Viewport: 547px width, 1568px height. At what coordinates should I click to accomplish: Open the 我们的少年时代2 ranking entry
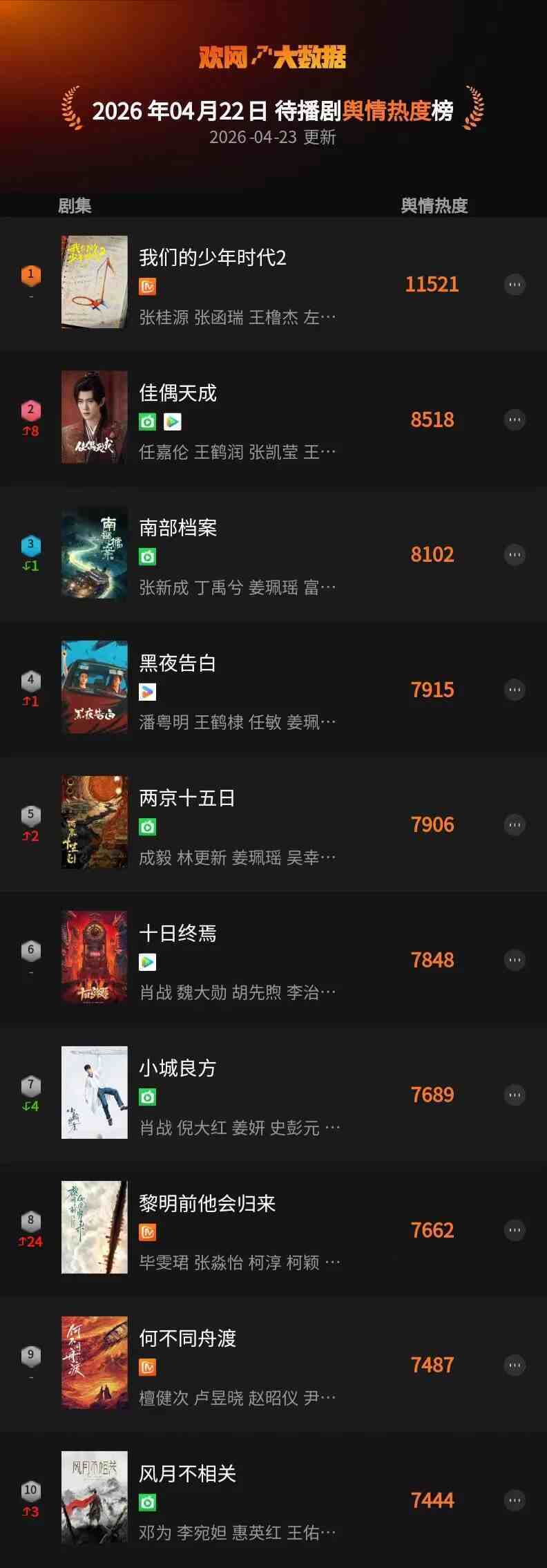pos(212,258)
